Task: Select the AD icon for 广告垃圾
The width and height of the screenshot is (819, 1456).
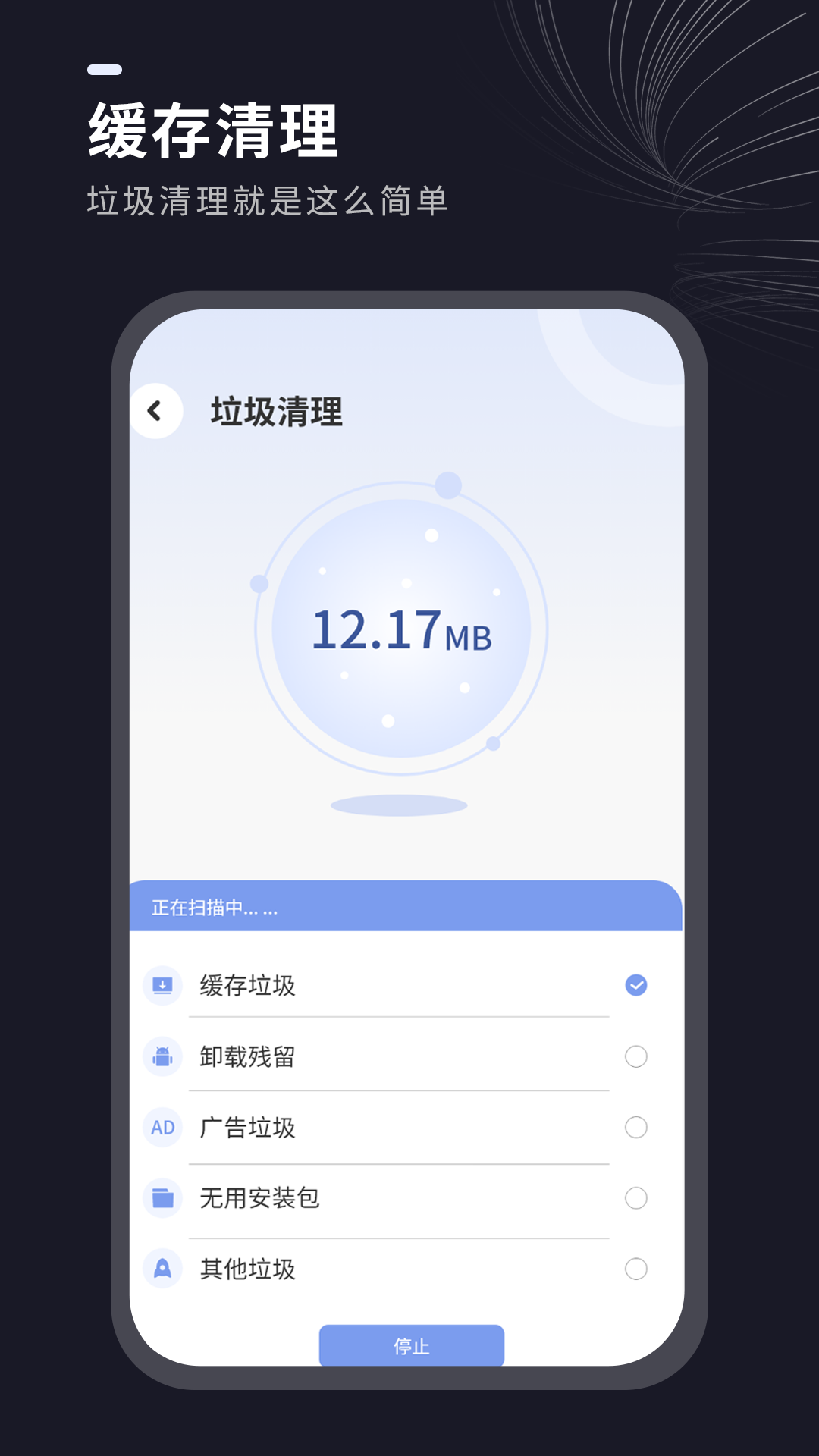Action: pos(162,1127)
